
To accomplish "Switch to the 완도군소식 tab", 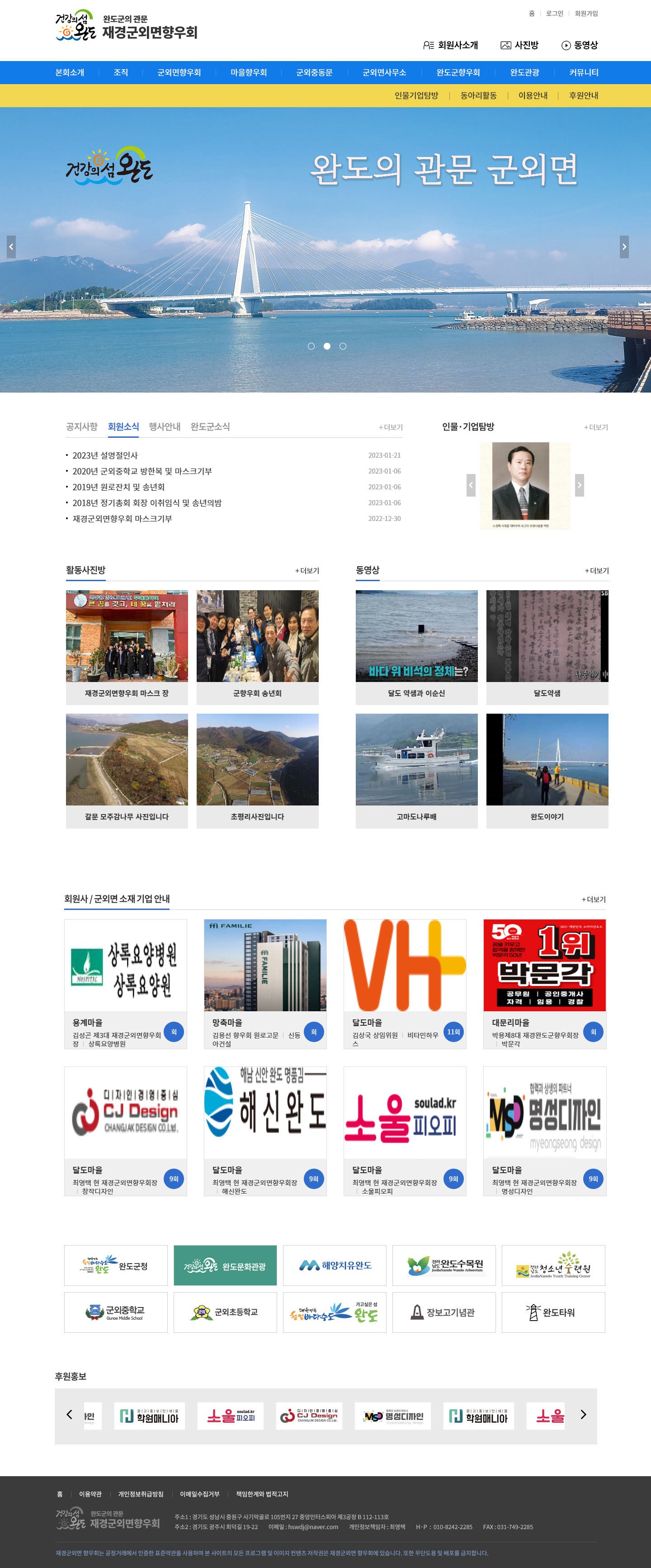I will (210, 426).
